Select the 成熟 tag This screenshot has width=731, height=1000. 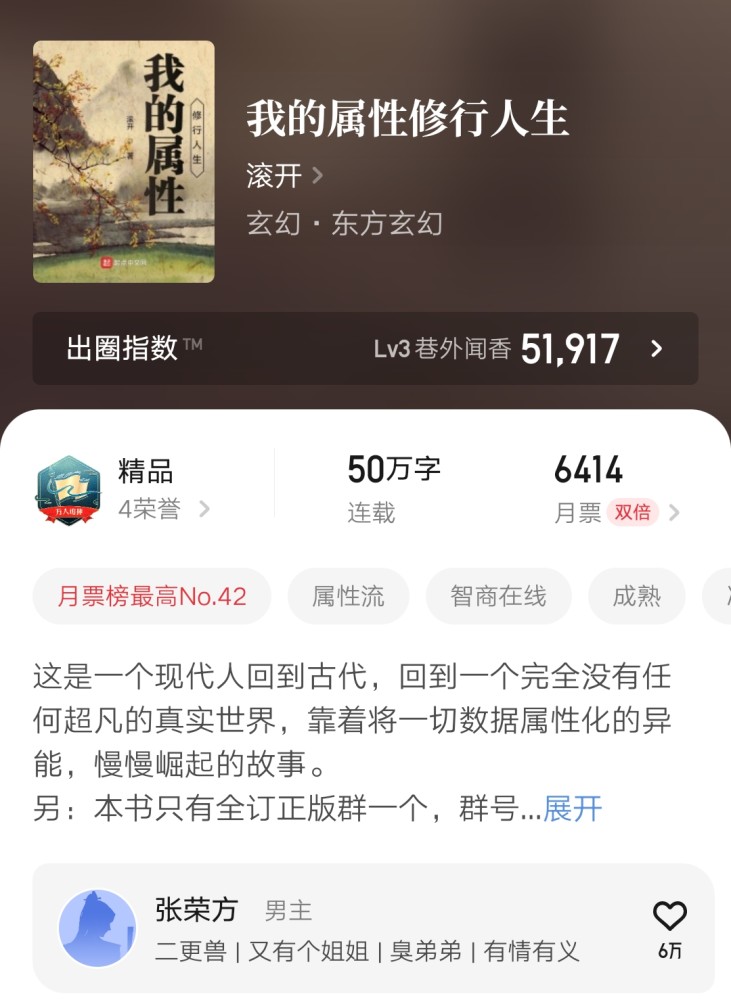pyautogui.click(x=636, y=597)
